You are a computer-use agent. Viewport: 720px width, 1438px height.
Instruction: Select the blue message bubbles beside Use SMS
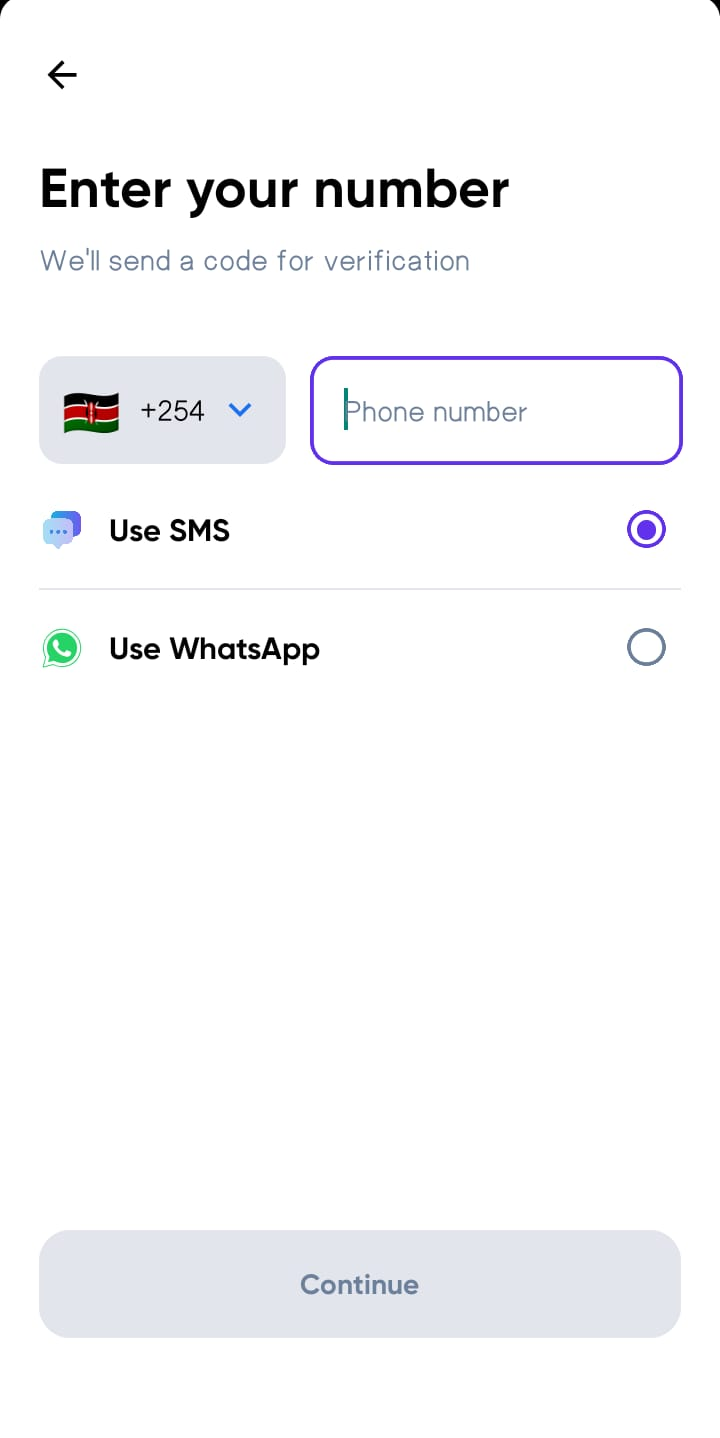61,529
